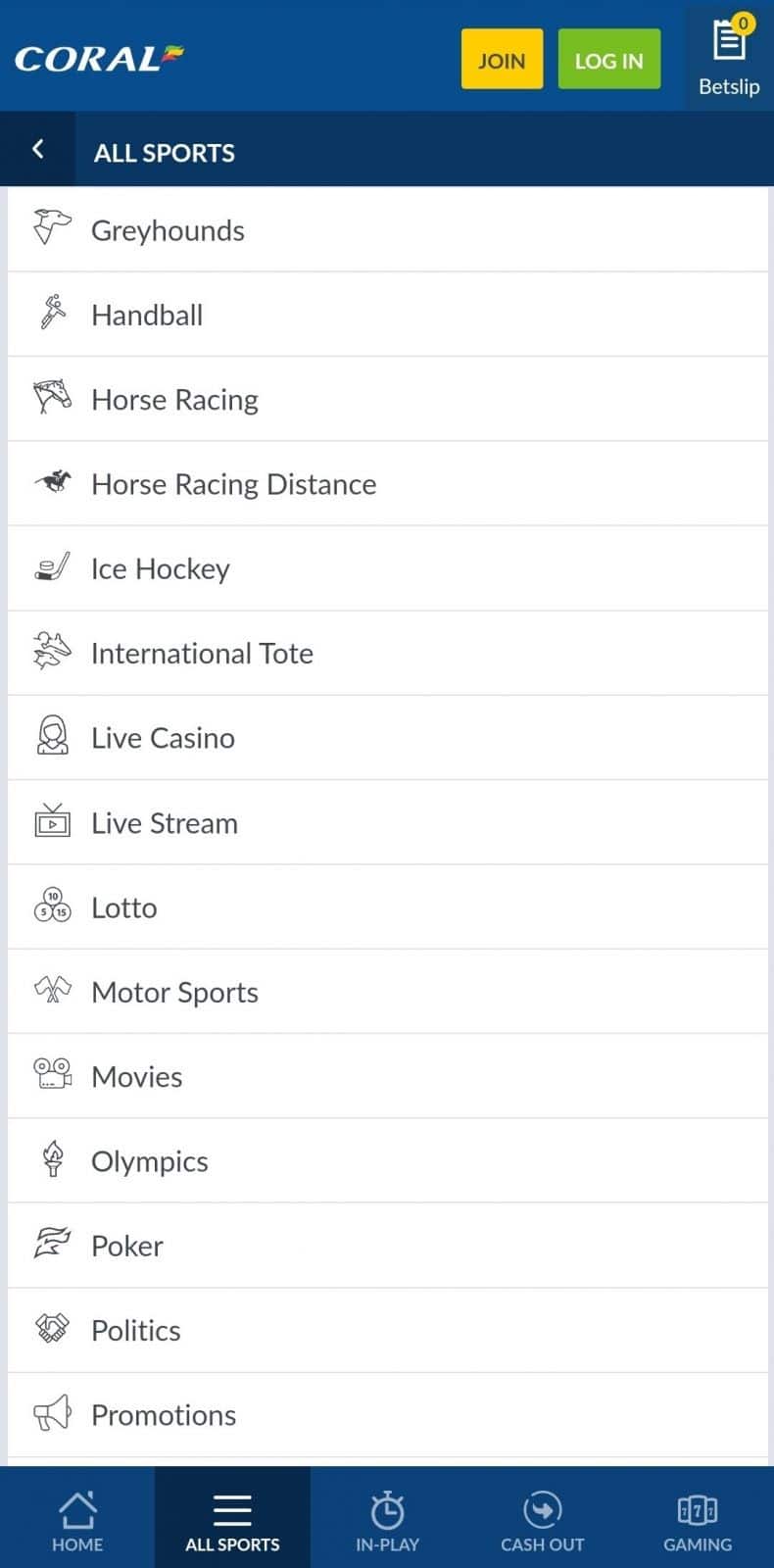Open Motor Sports
Viewport: 774px width, 1568px height.
[x=388, y=992]
